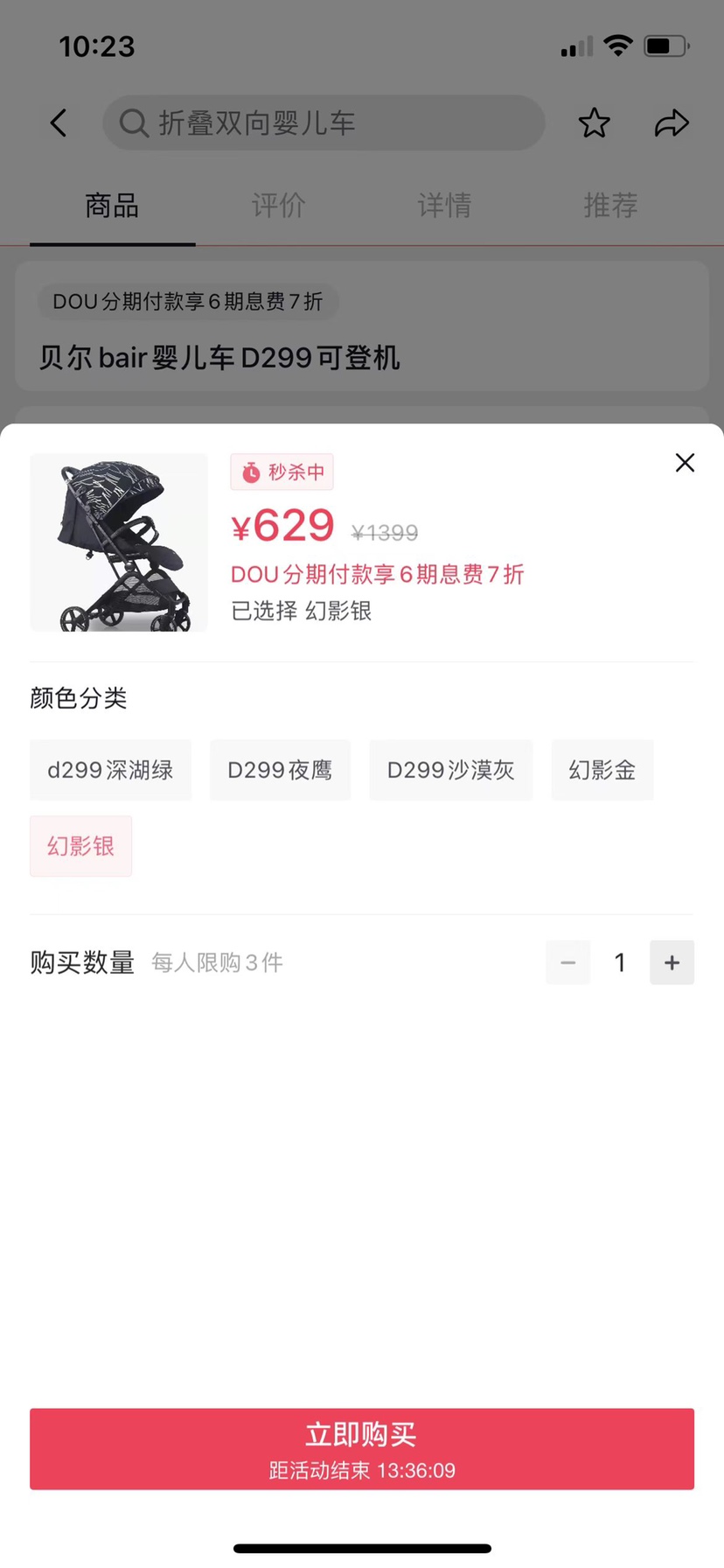Screen dimensions: 724x1568
Task: Switch to the 详情 tab
Action: click(444, 206)
